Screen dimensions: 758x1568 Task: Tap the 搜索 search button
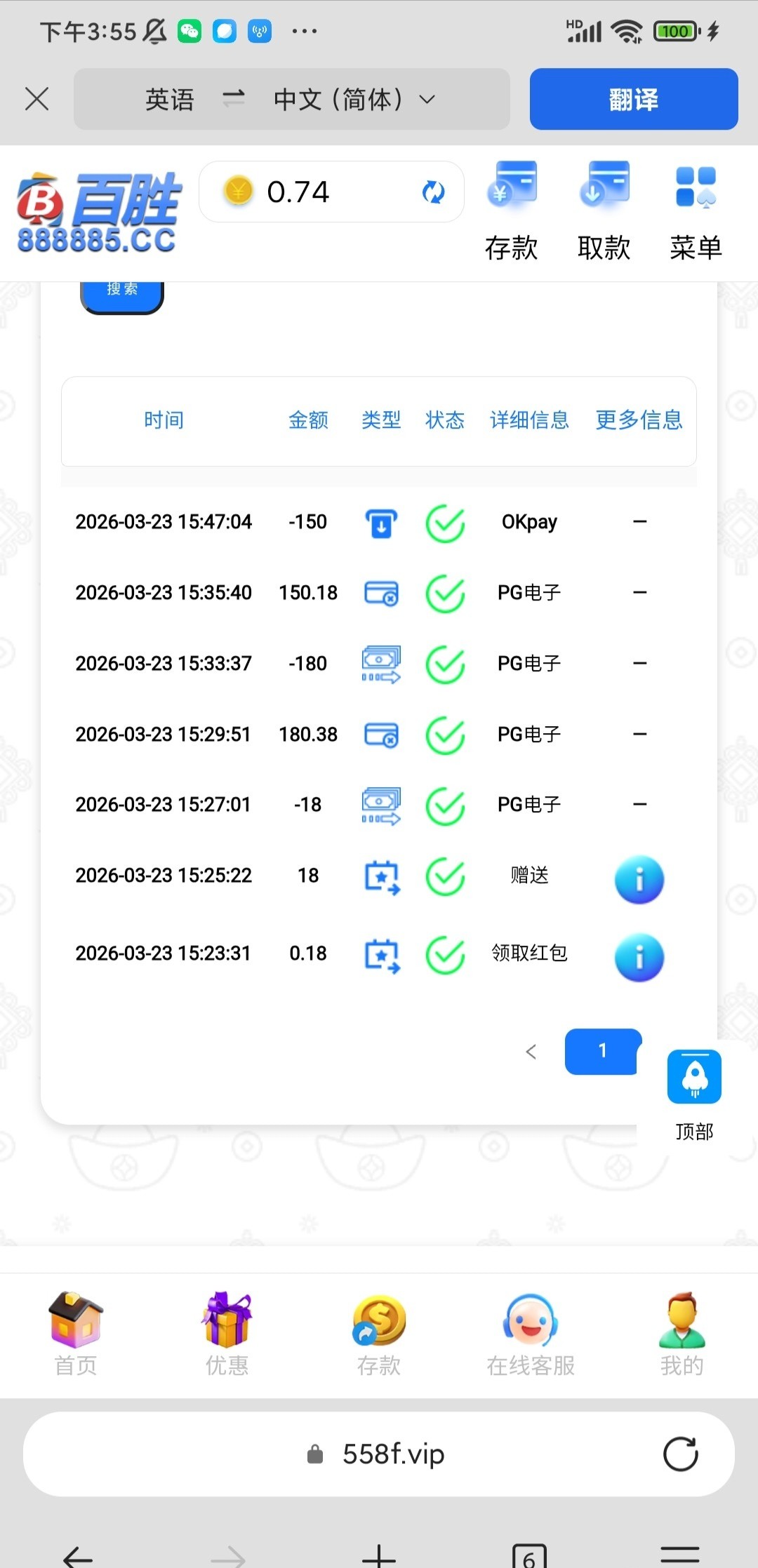(x=122, y=292)
